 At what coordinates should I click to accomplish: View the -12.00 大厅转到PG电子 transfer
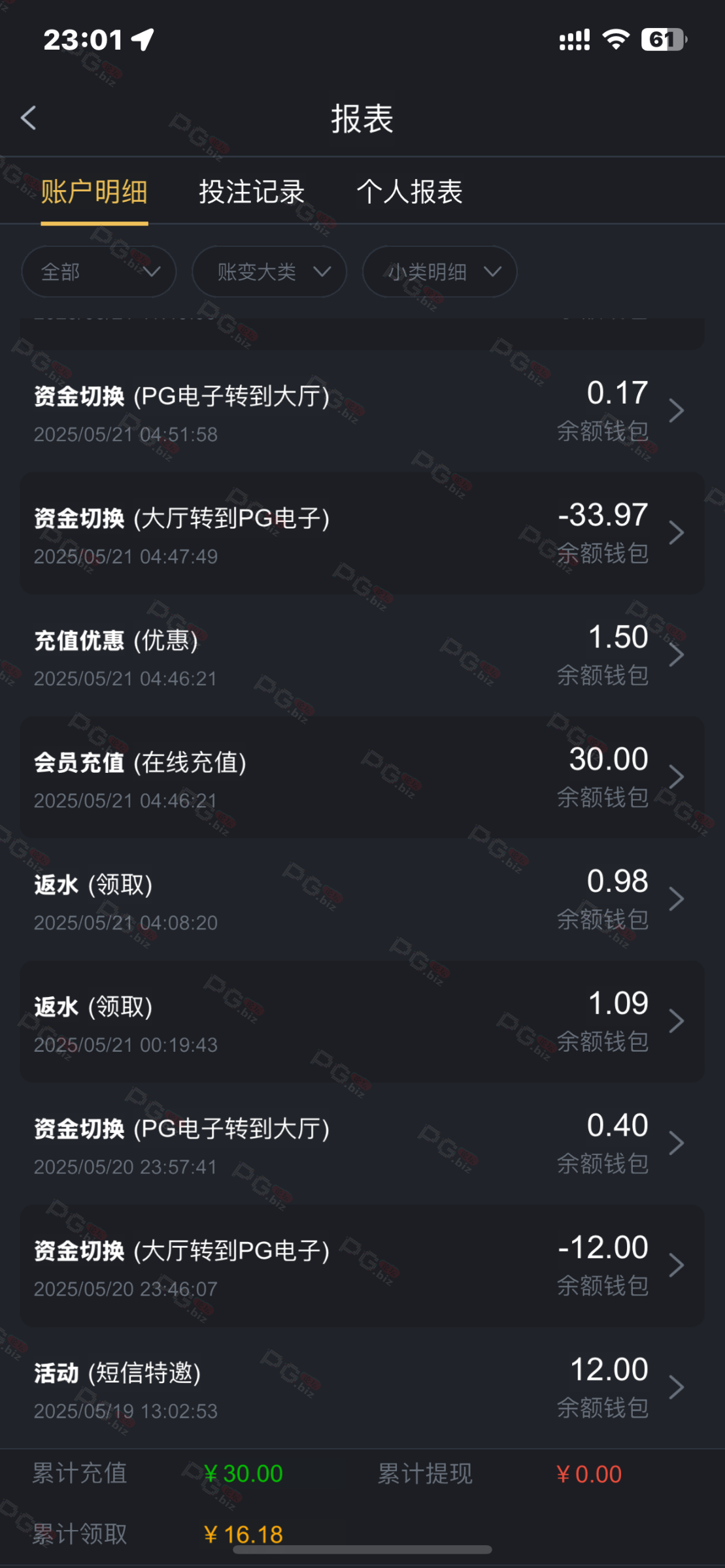click(x=362, y=1266)
